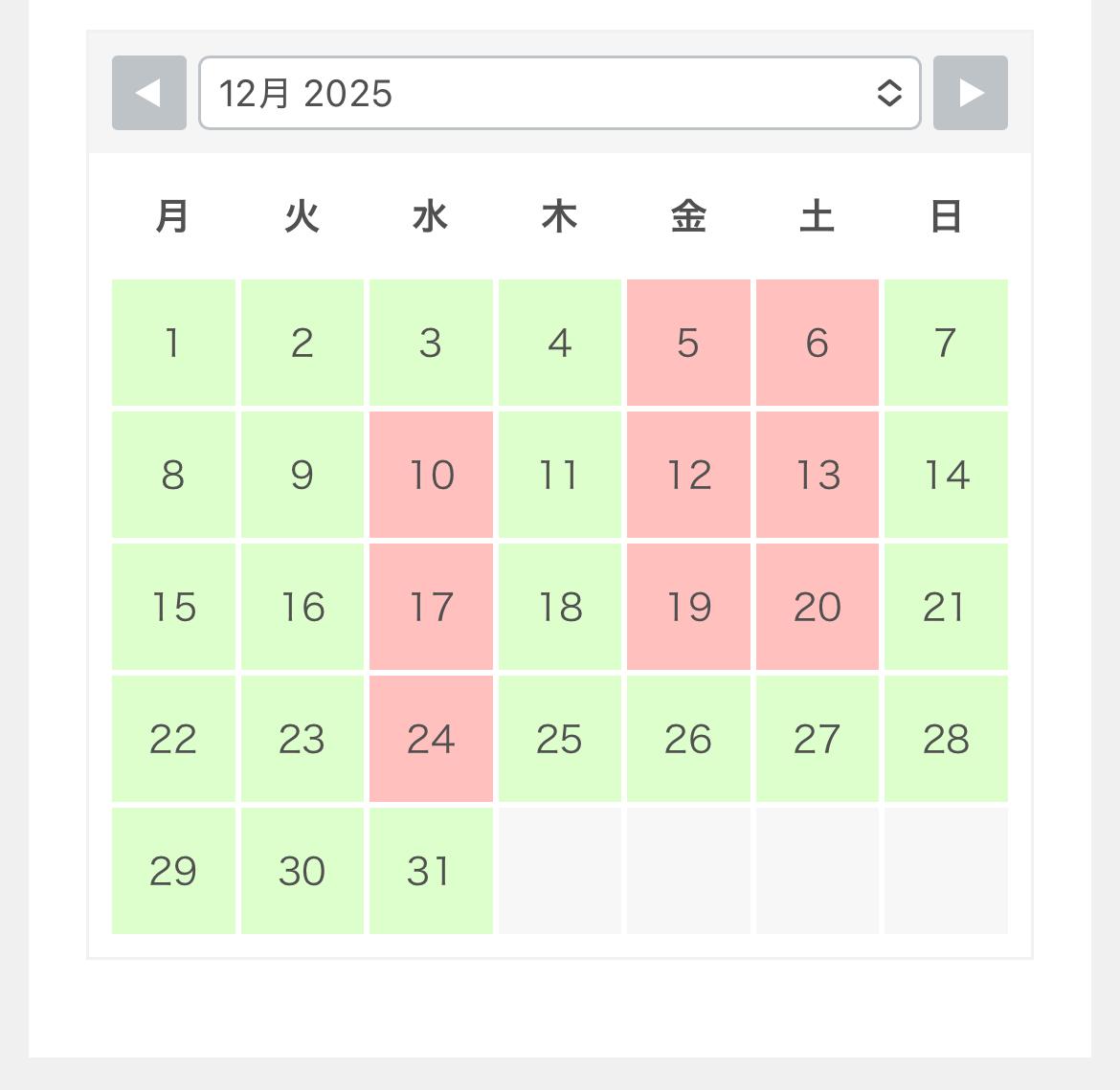Viewport: 1120px width, 1090px height.
Task: Select the 16th in the calendar
Action: [x=302, y=607]
